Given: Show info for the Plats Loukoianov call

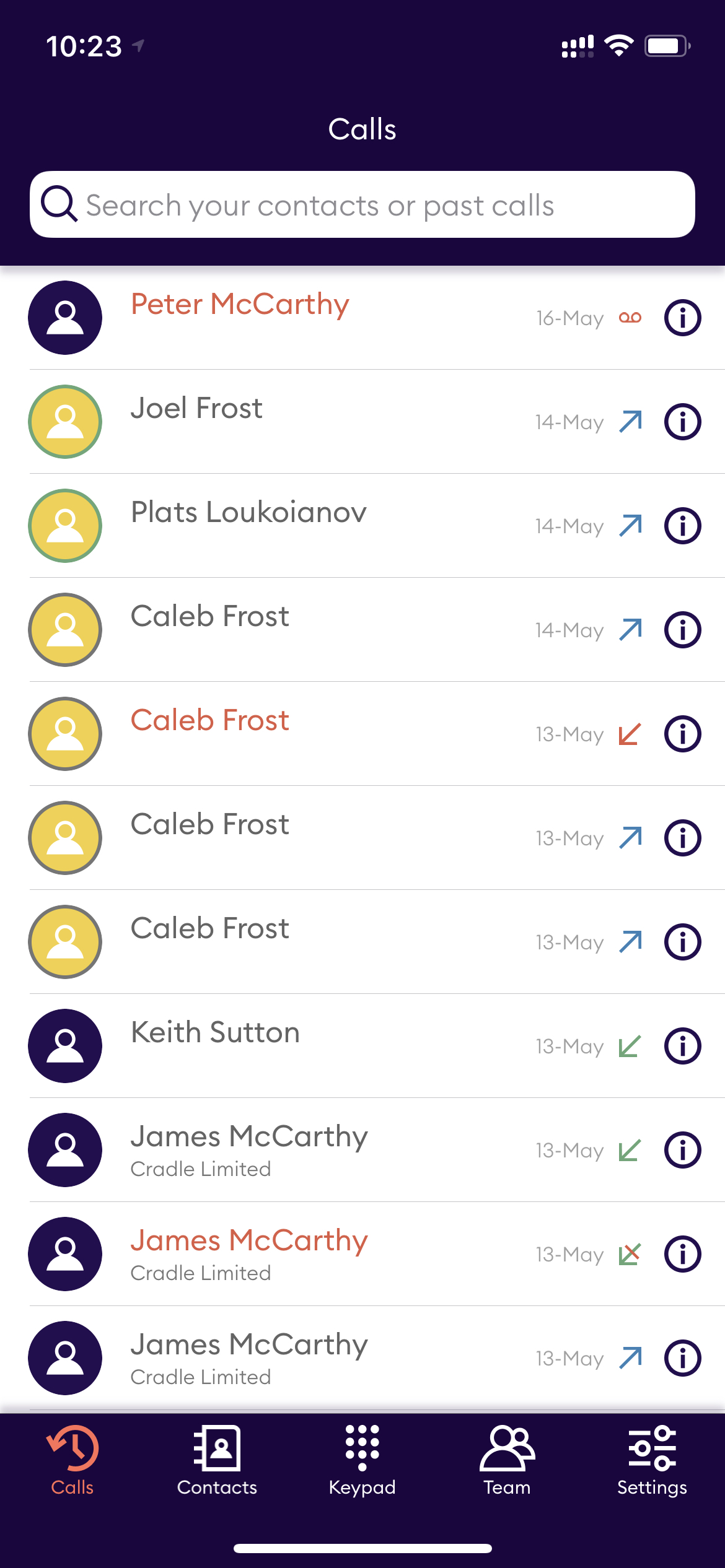Looking at the screenshot, I should coord(682,526).
